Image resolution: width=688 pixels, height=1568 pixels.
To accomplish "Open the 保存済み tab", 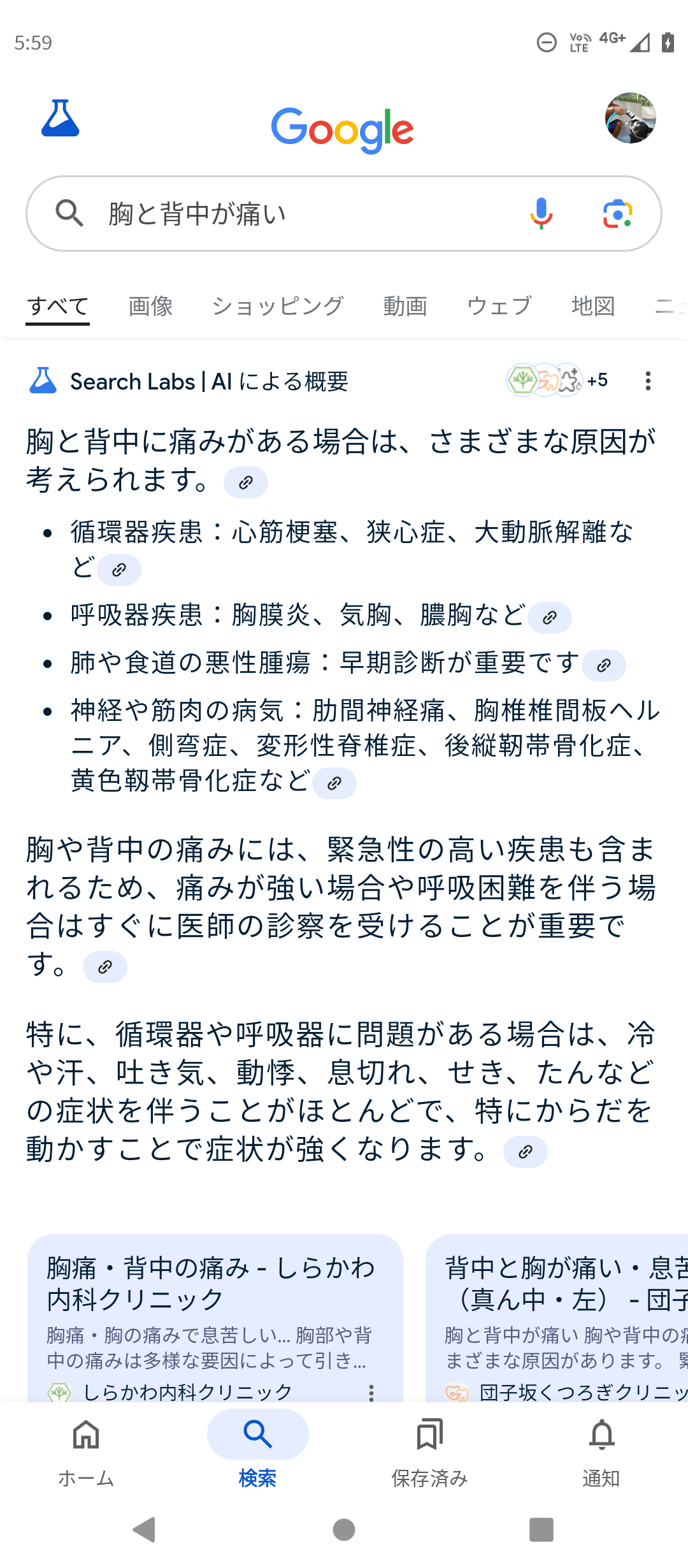I will pyautogui.click(x=429, y=1449).
